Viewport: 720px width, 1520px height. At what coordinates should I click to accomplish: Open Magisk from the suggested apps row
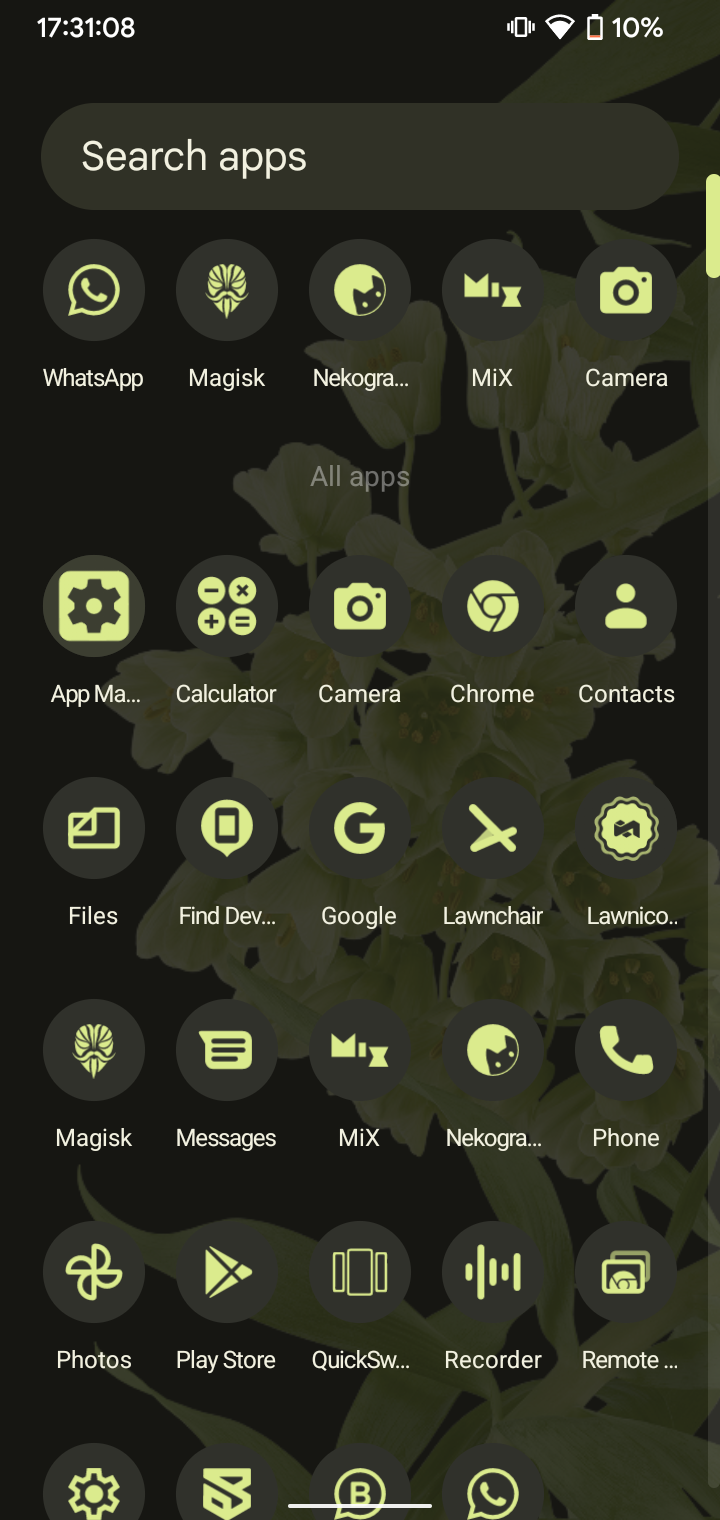click(x=227, y=290)
